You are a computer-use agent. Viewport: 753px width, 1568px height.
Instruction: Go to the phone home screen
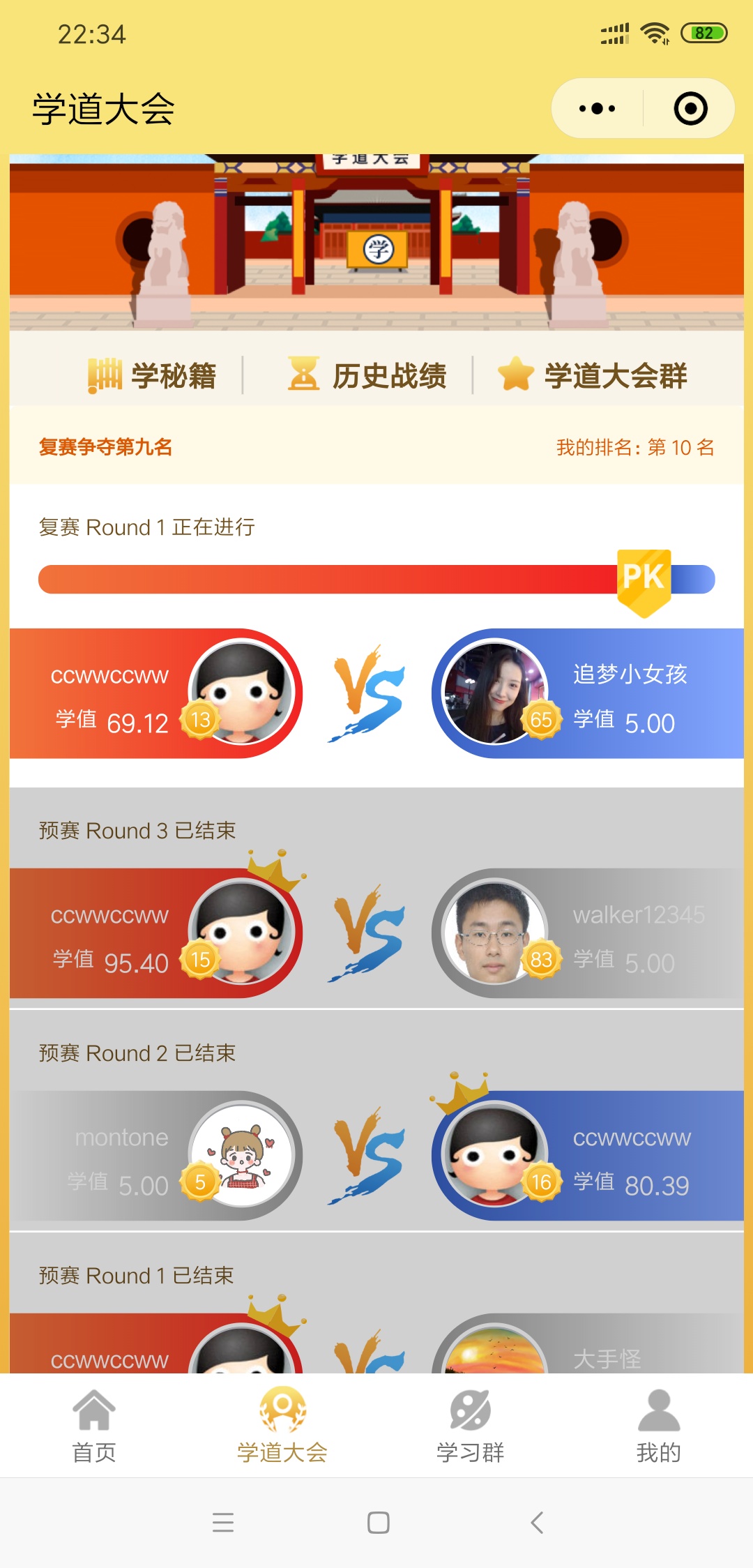378,1522
